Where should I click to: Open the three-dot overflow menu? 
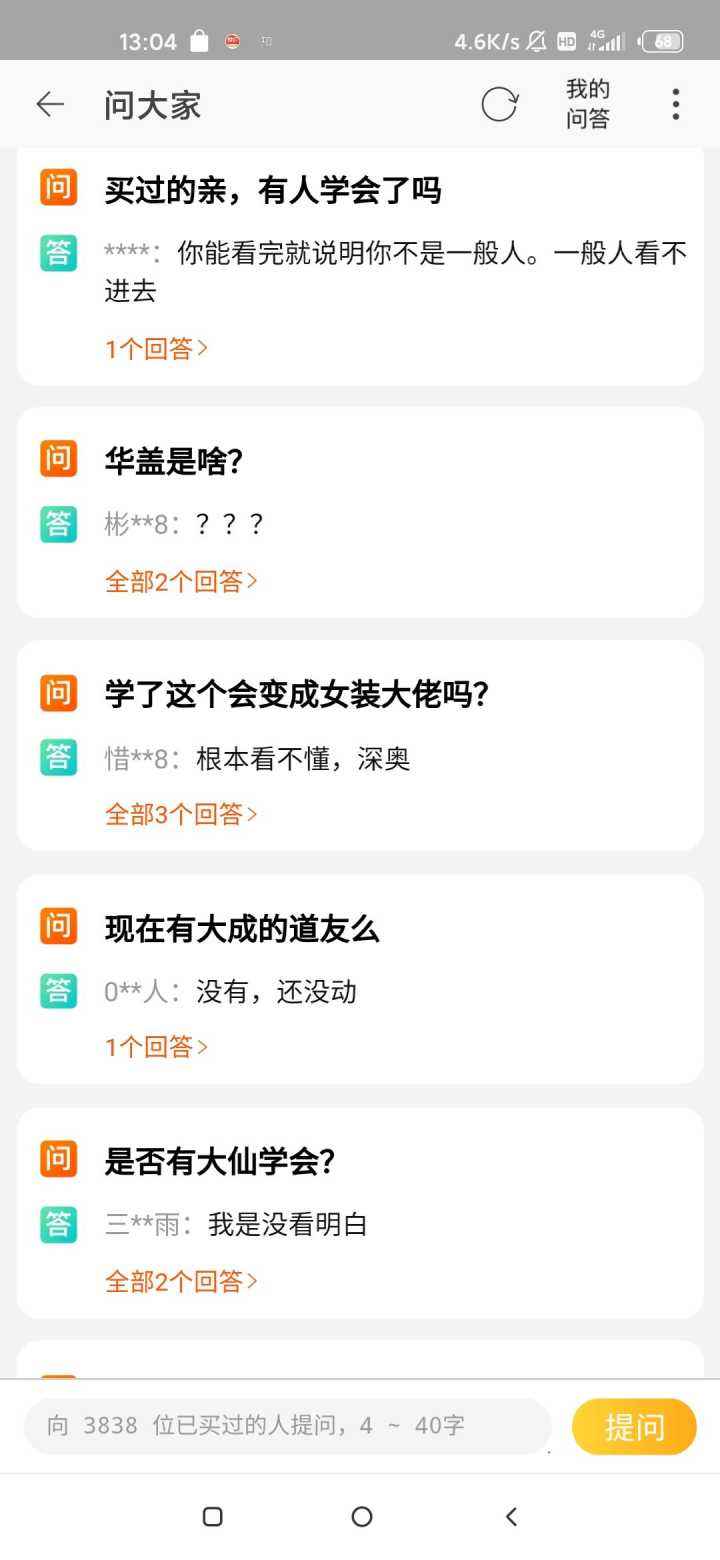(676, 104)
